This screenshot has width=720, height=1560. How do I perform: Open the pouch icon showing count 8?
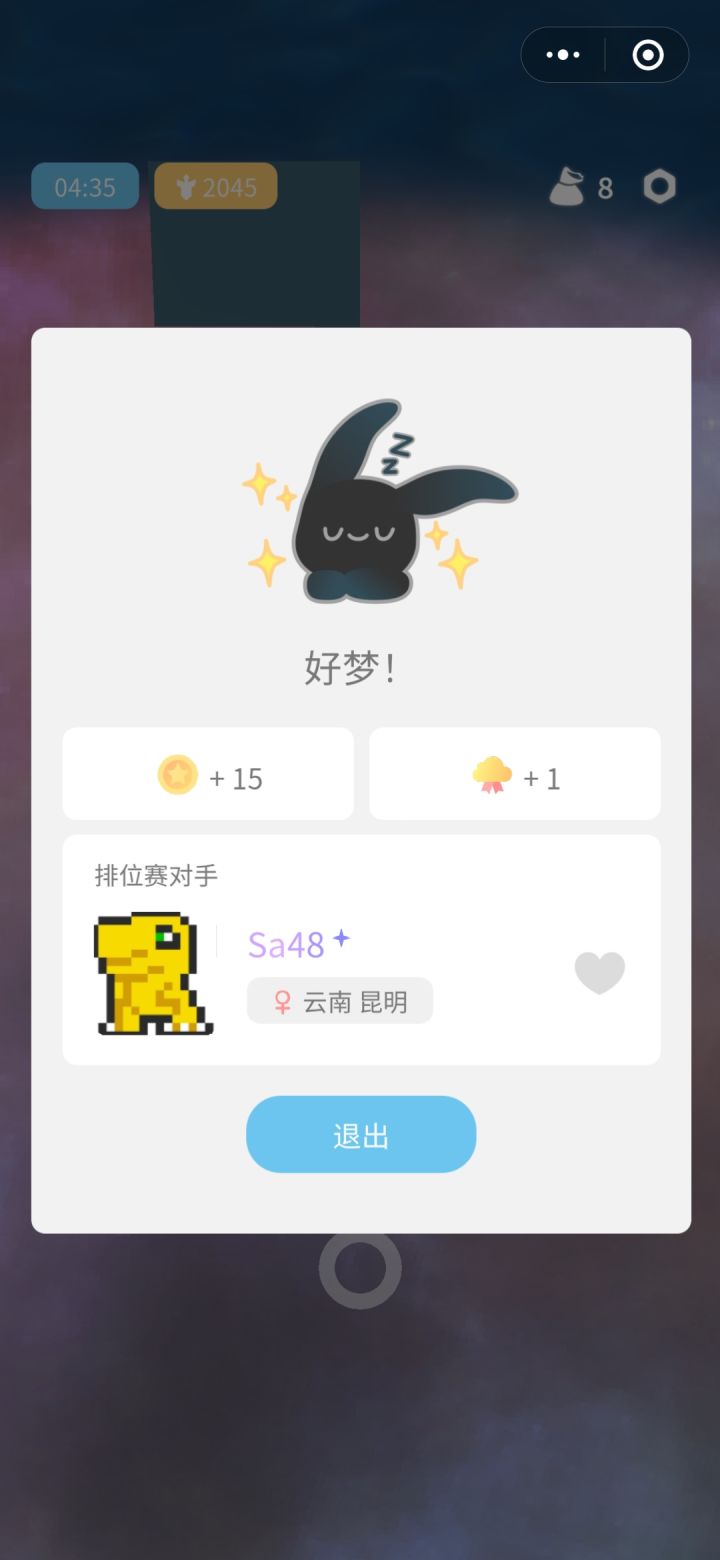coord(566,187)
